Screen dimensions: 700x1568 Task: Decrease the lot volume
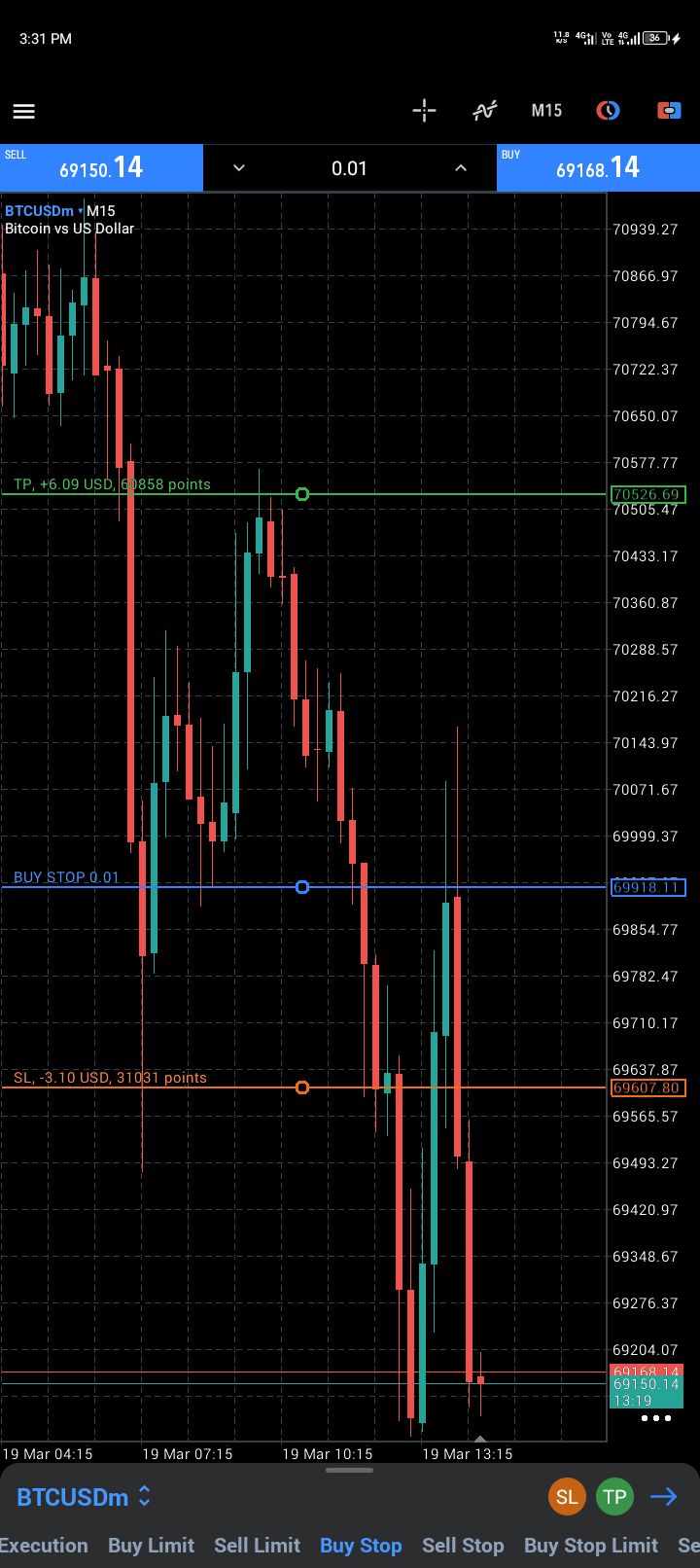tap(239, 168)
